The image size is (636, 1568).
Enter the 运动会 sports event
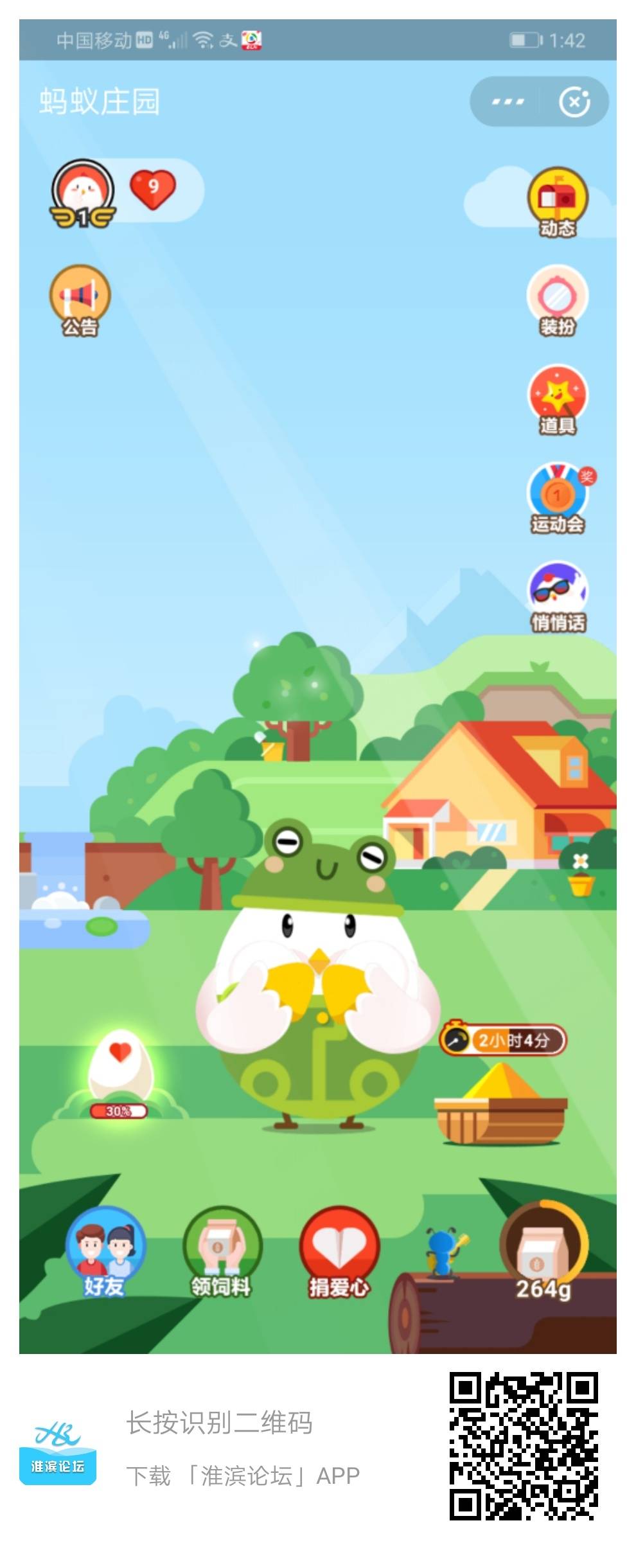pos(558,499)
